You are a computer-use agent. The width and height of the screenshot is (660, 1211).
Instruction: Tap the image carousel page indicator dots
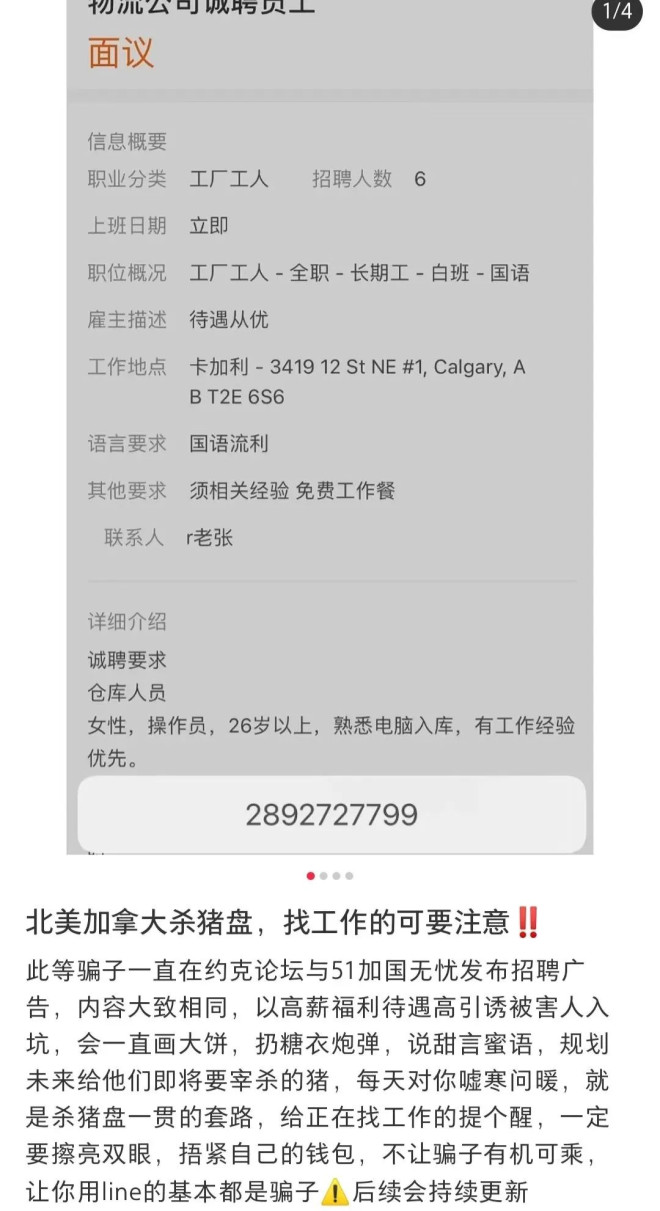[330, 876]
